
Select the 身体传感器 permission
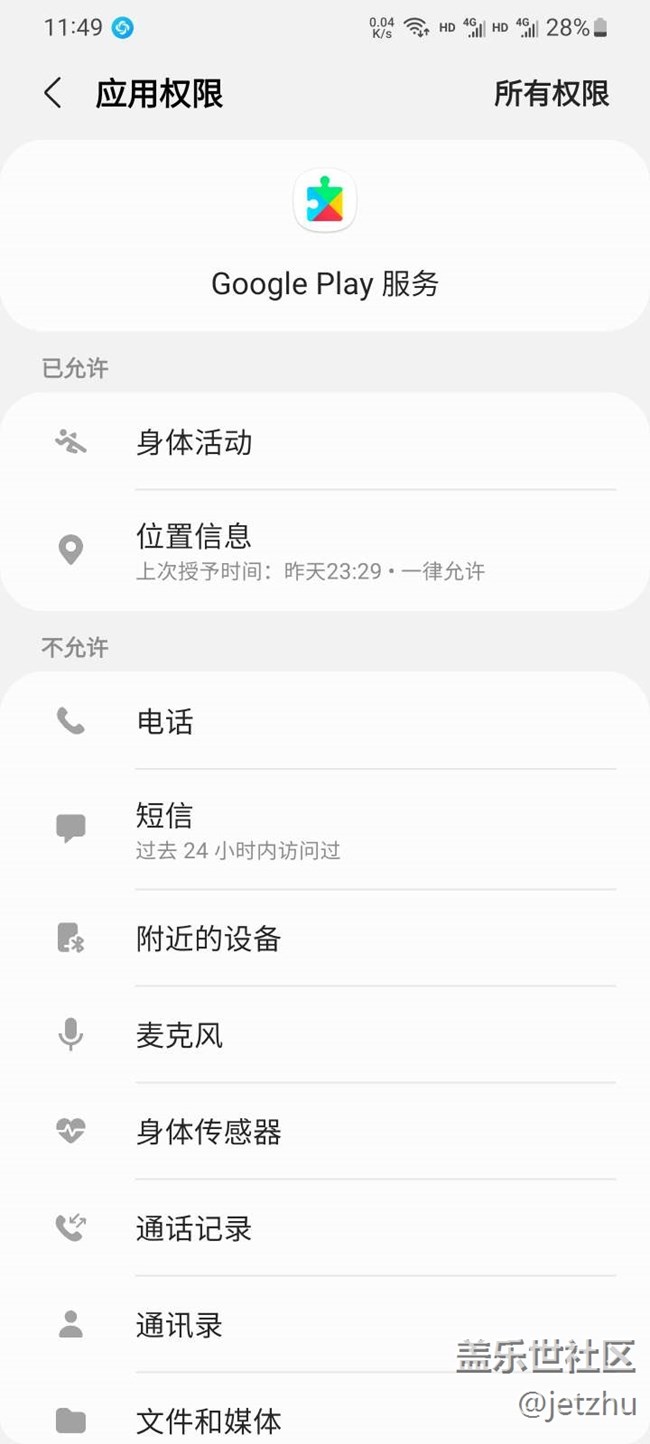pyautogui.click(x=325, y=1132)
